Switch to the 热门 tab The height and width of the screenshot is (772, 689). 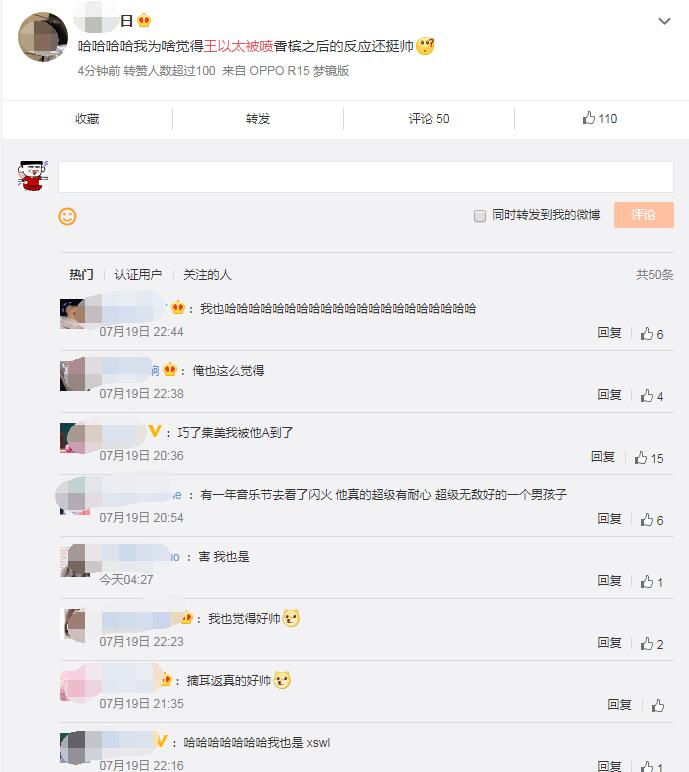81,274
